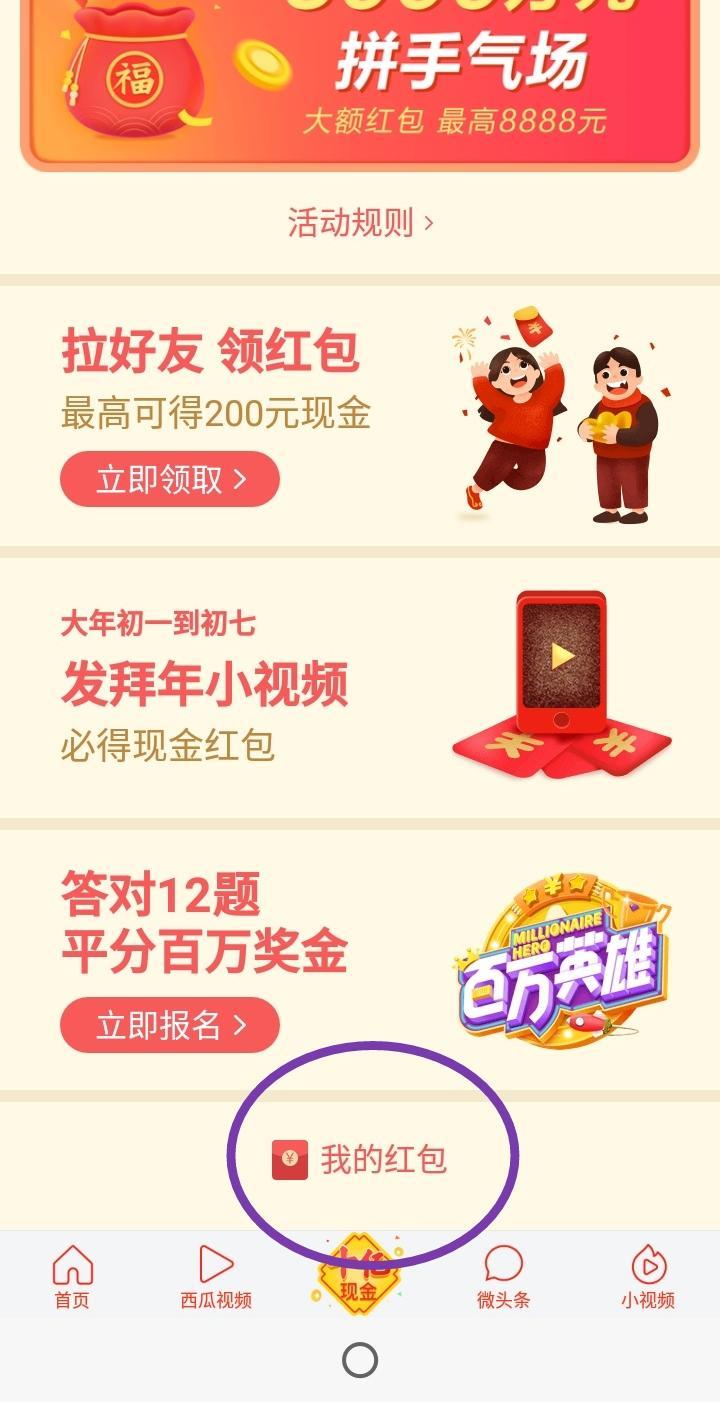Tap 立即领取 under 拉好友 领红包
The height and width of the screenshot is (1402, 720).
pyautogui.click(x=170, y=479)
